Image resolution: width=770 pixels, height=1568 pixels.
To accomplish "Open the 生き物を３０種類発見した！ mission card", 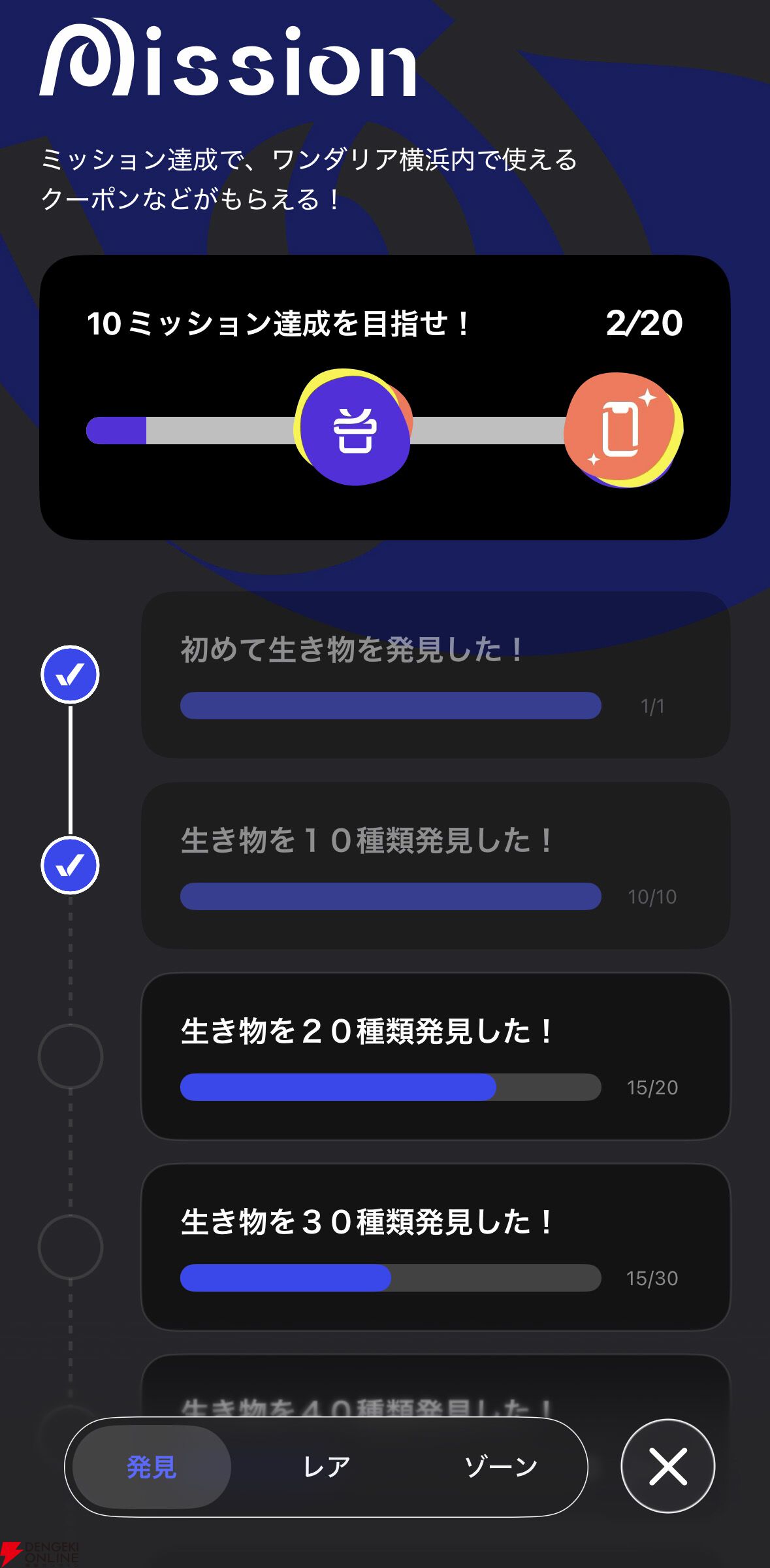I will click(435, 1247).
